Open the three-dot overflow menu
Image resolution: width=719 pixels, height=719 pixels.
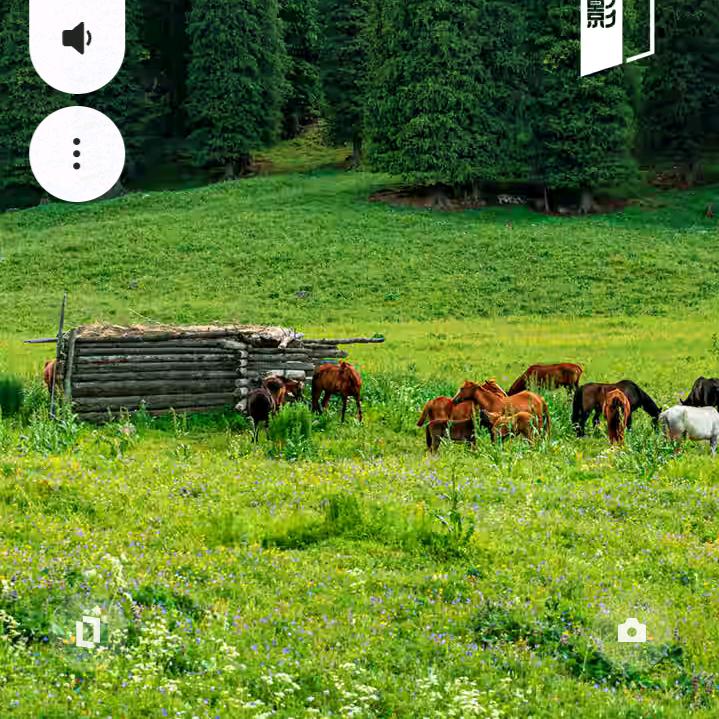[77, 154]
